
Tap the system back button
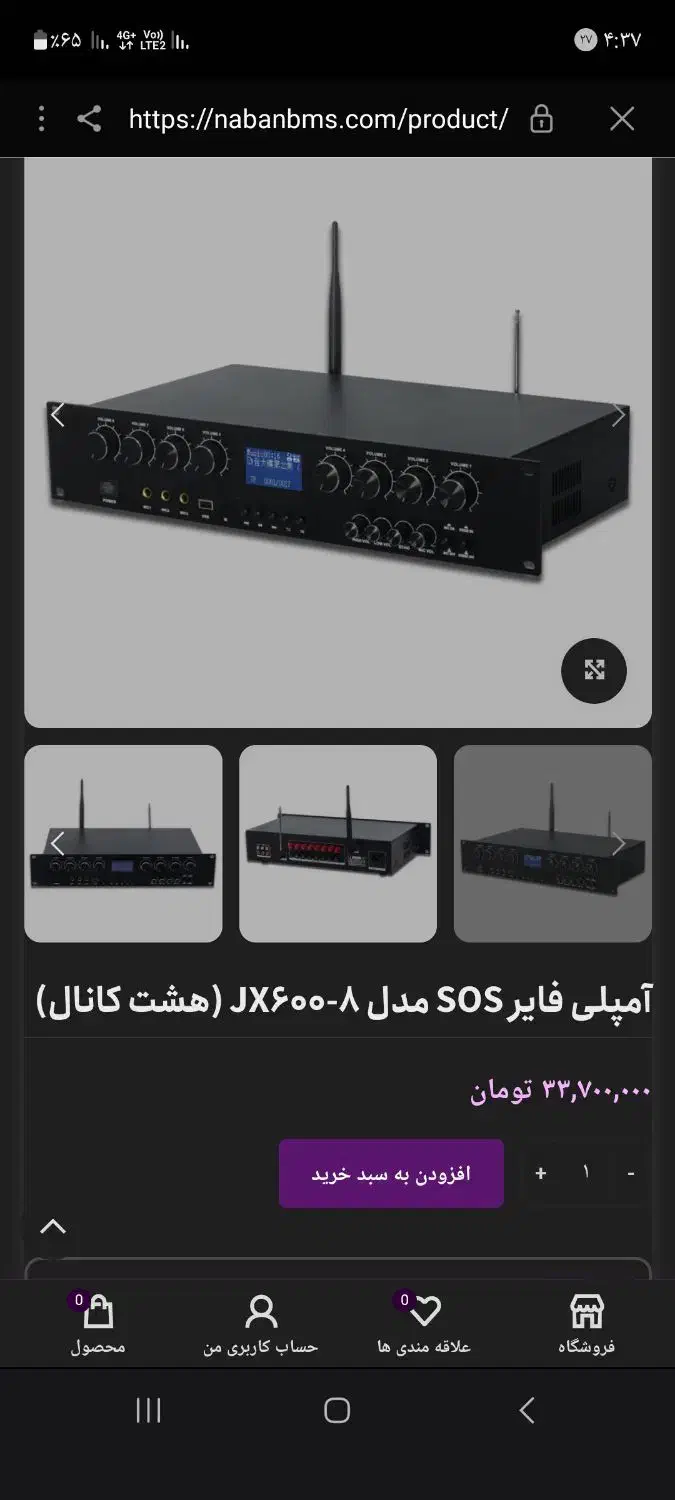[x=527, y=1411]
